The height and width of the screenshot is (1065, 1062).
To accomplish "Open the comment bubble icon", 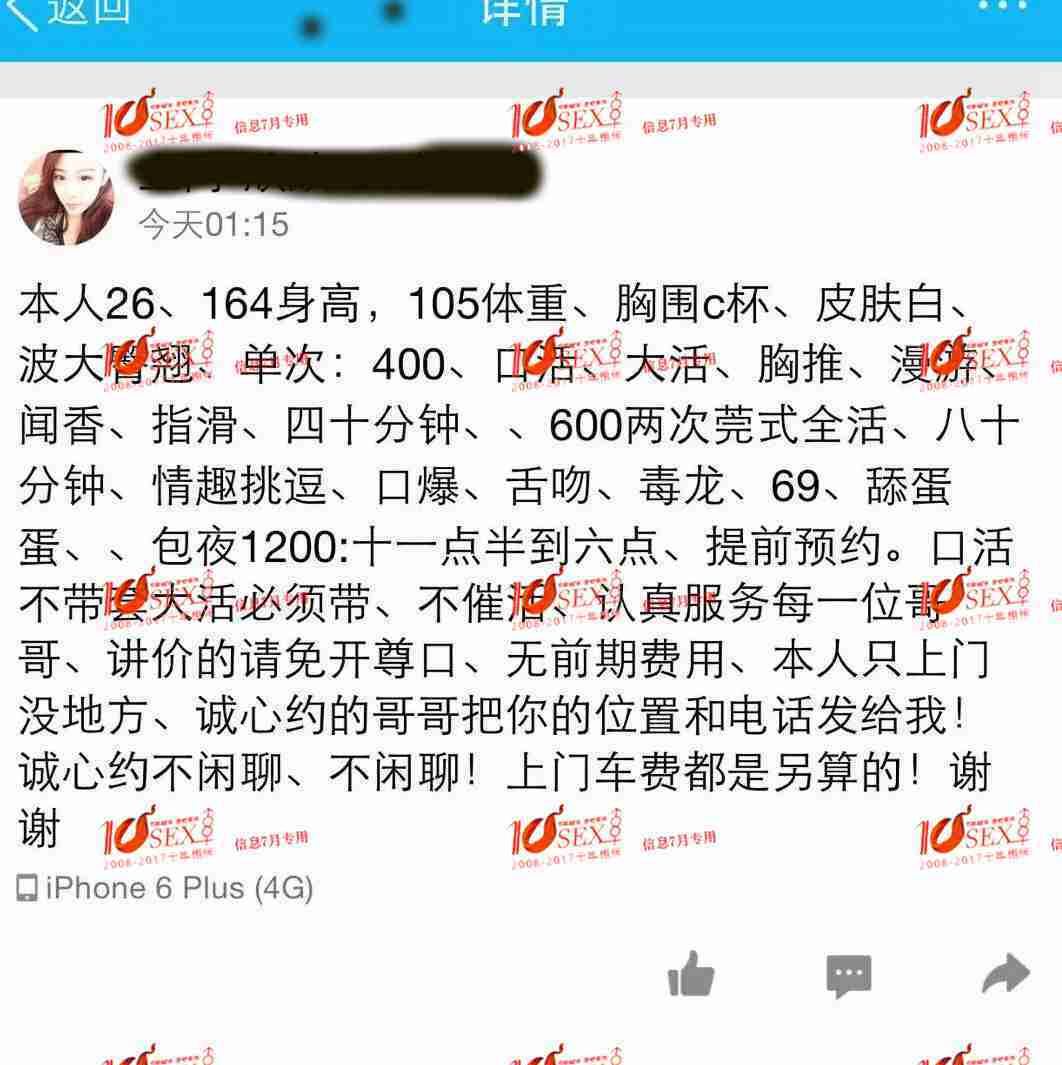I will [x=849, y=975].
